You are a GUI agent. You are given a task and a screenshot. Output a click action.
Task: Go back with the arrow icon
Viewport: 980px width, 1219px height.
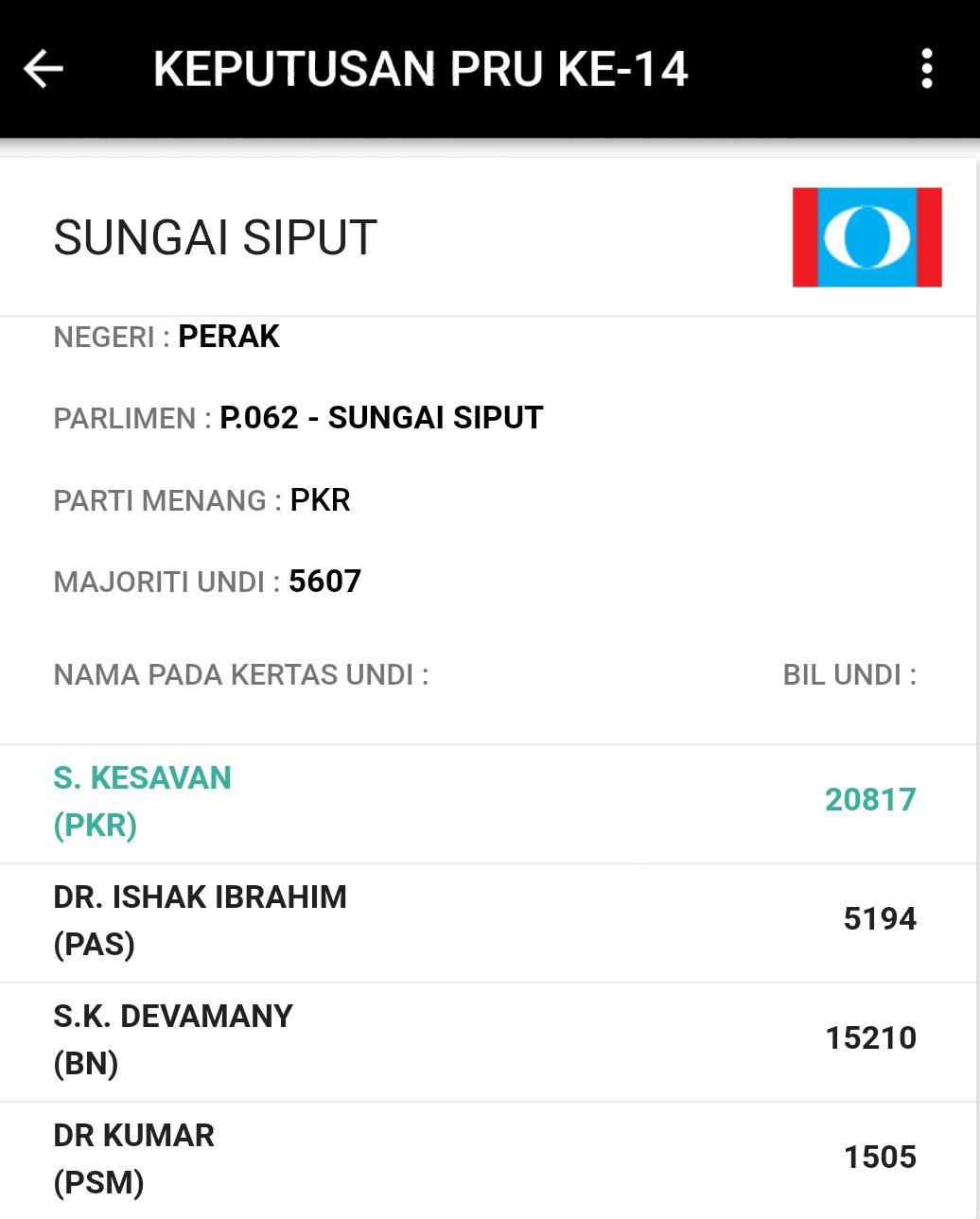pyautogui.click(x=43, y=69)
